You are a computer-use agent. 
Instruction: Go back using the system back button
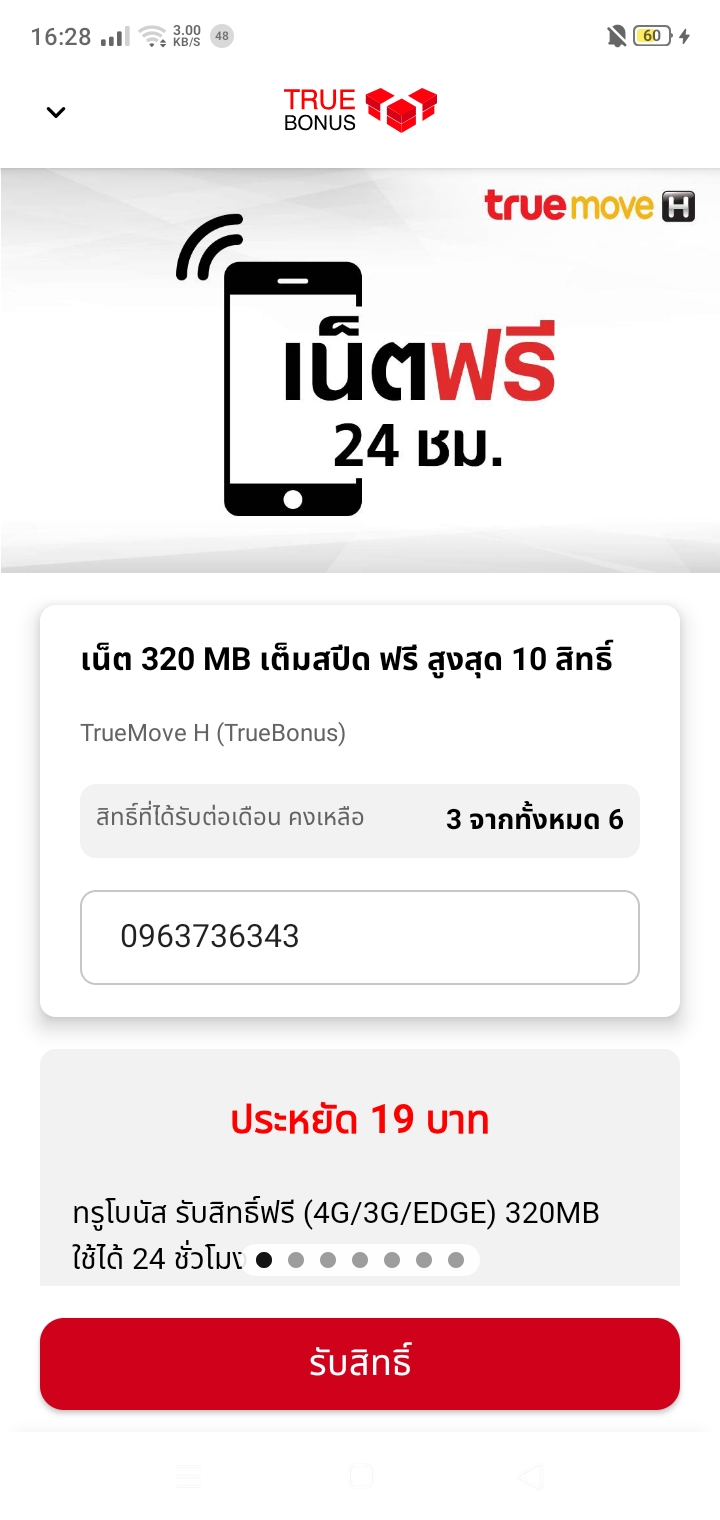click(531, 1476)
